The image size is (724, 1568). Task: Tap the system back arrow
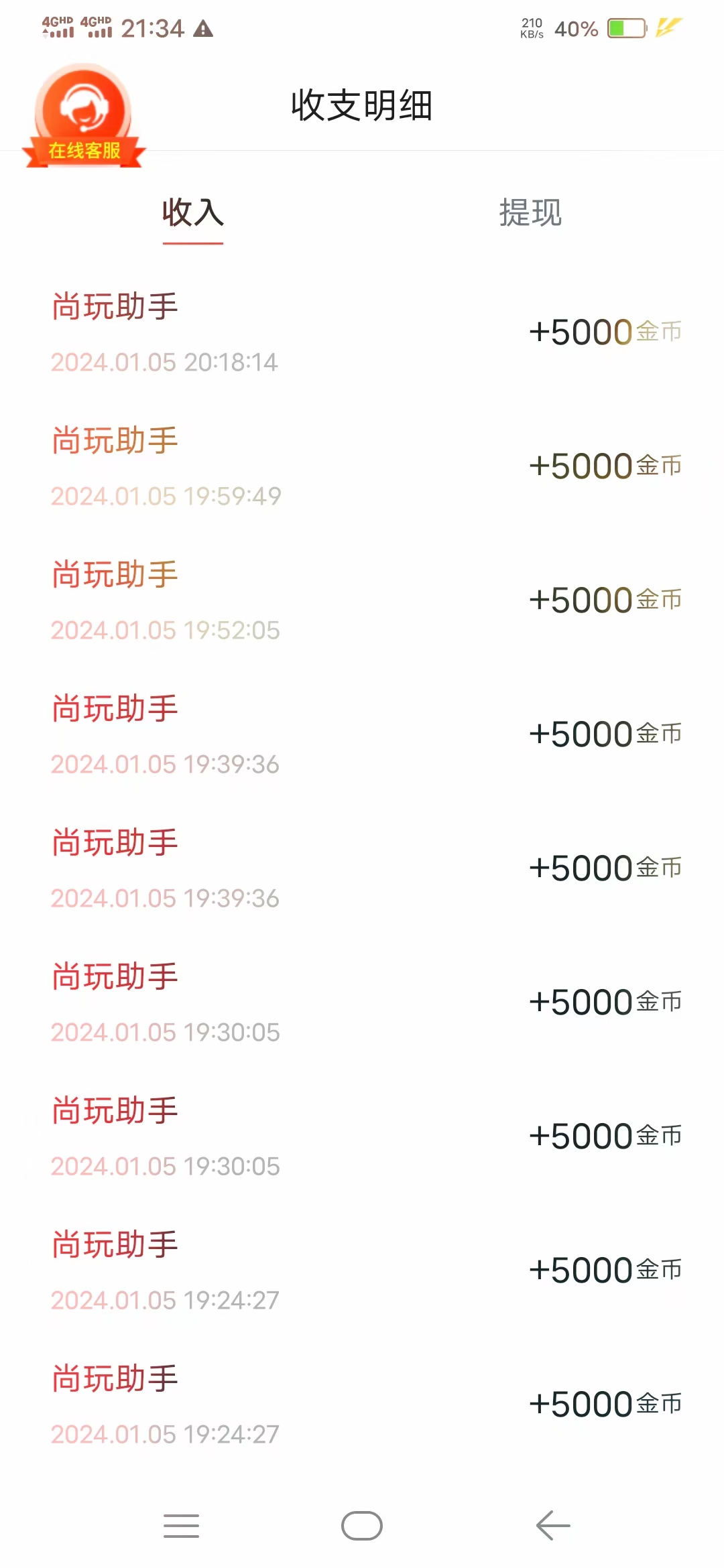[x=553, y=1526]
